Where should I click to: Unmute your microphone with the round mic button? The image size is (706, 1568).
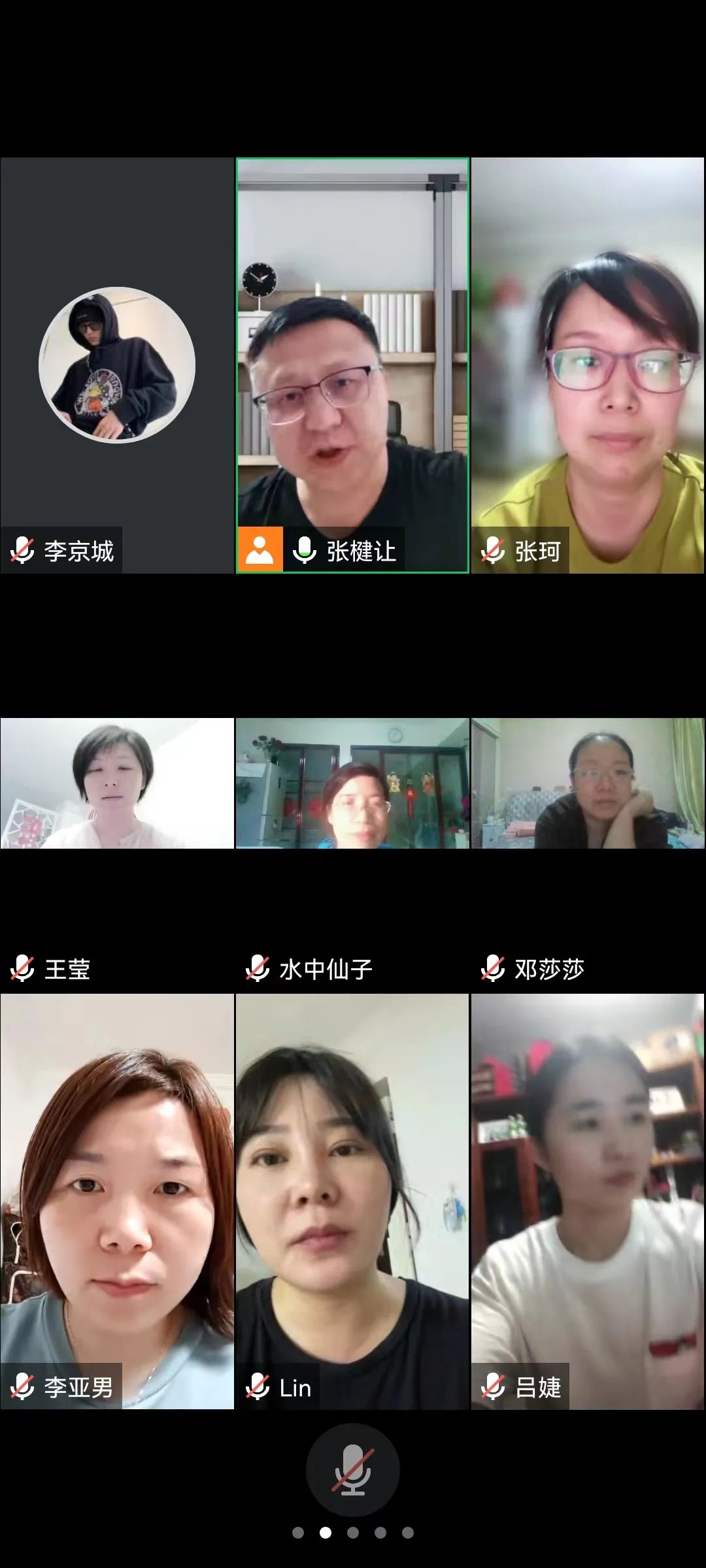[352, 1469]
